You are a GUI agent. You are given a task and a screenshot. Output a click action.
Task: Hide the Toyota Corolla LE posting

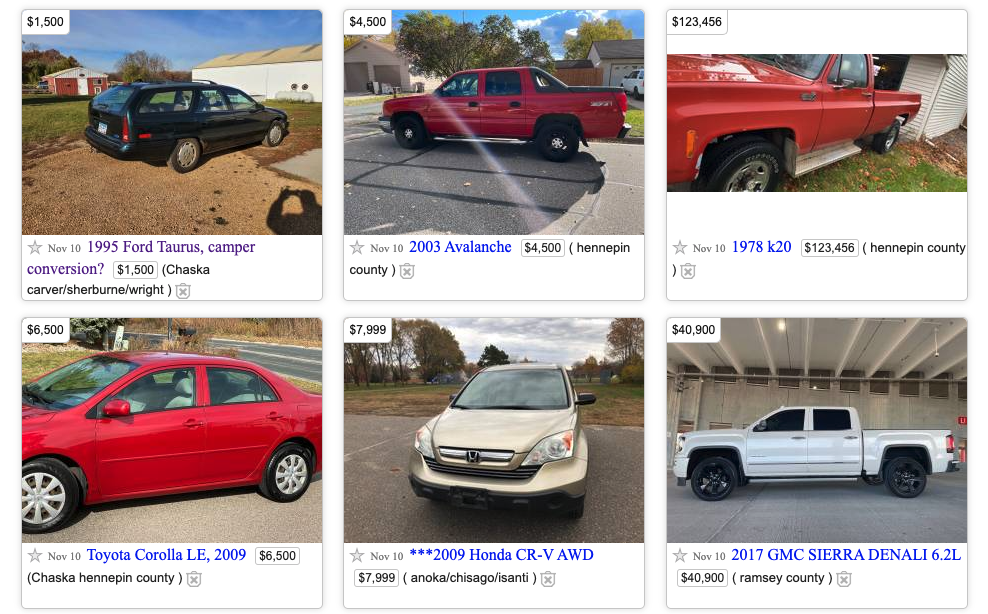tap(194, 579)
